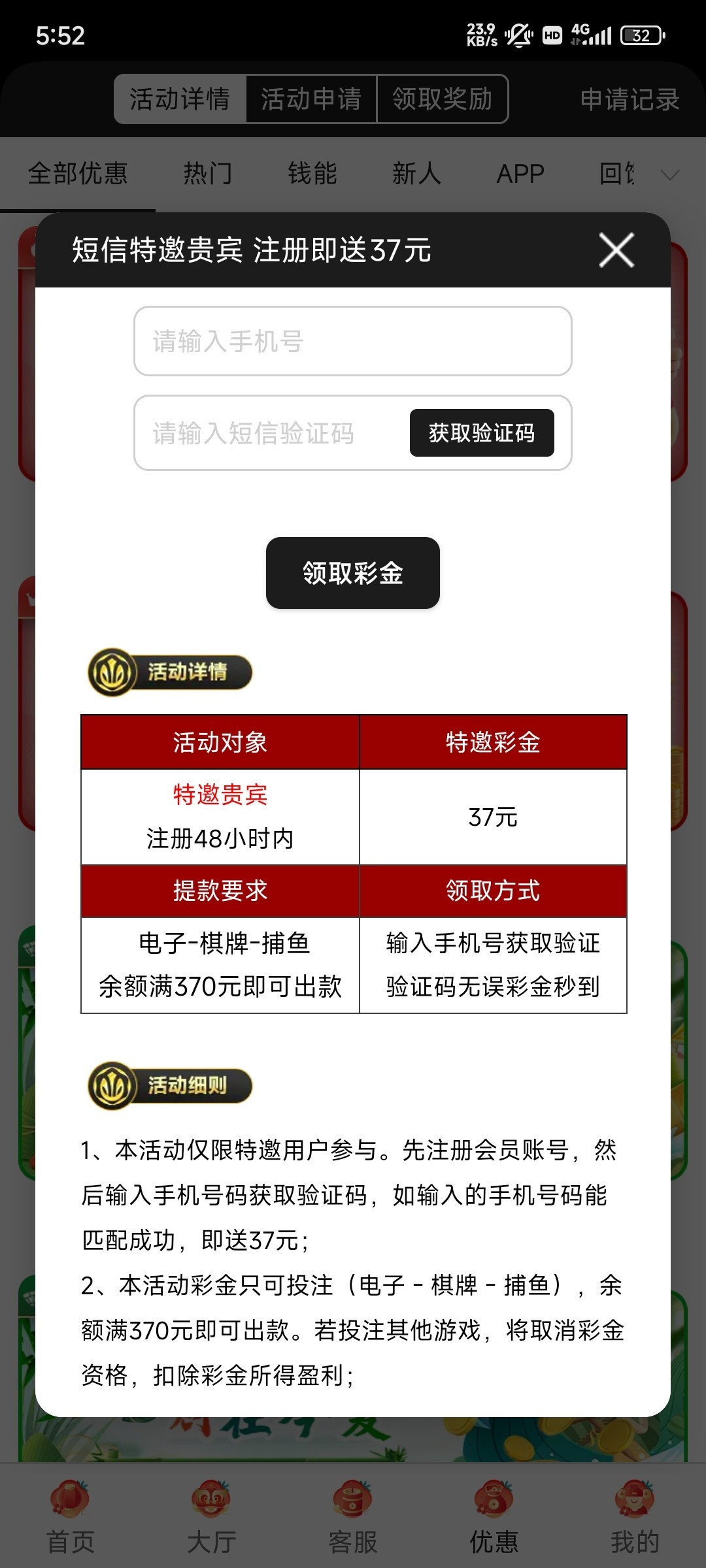Tap 获取验证码 to request SMS code
The height and width of the screenshot is (1568, 706).
pyautogui.click(x=482, y=433)
